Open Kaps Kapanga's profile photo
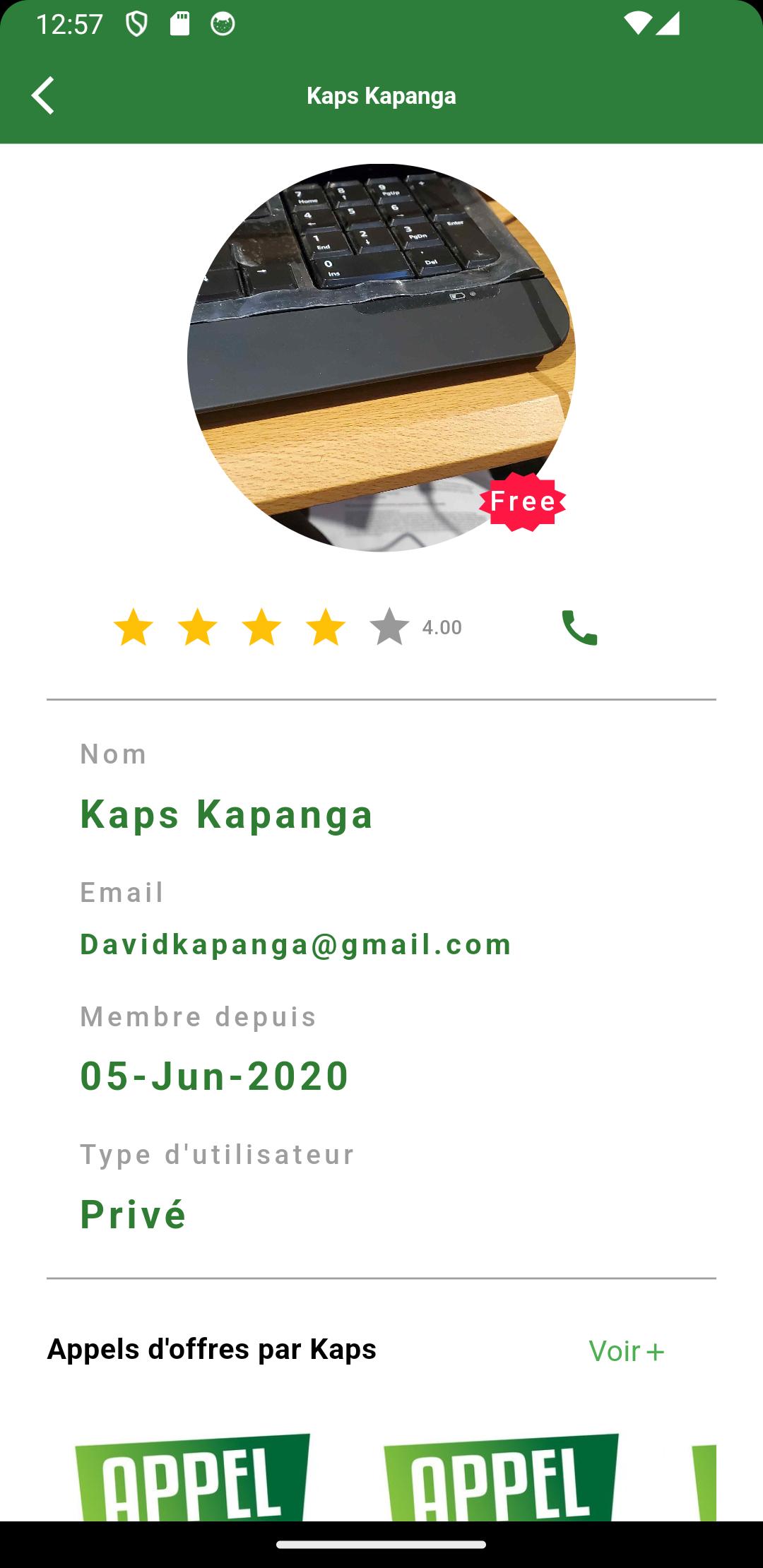The height and width of the screenshot is (1568, 763). tap(381, 357)
